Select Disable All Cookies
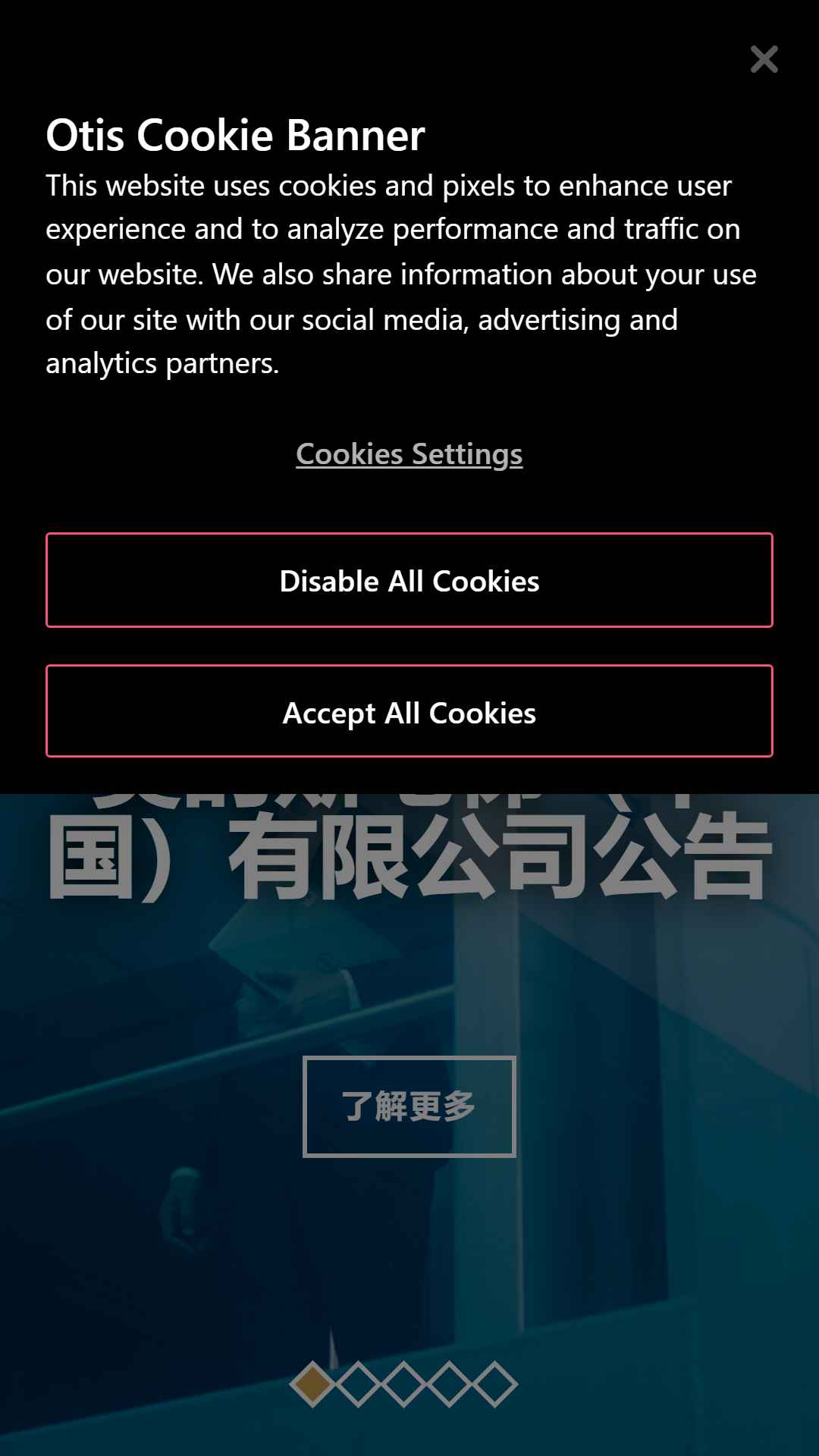The width and height of the screenshot is (819, 1456). pos(409,580)
